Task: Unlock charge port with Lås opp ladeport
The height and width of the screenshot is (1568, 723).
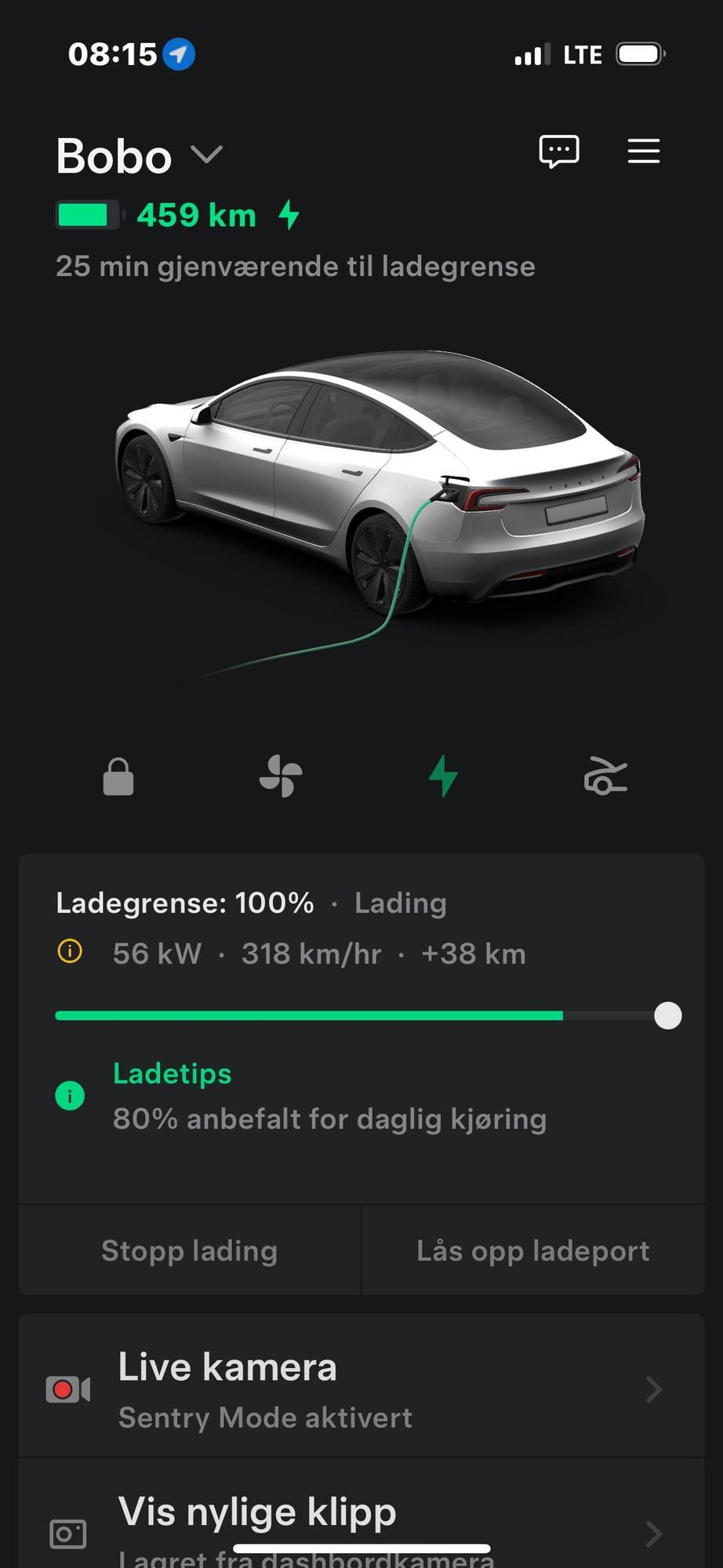Action: (533, 1250)
